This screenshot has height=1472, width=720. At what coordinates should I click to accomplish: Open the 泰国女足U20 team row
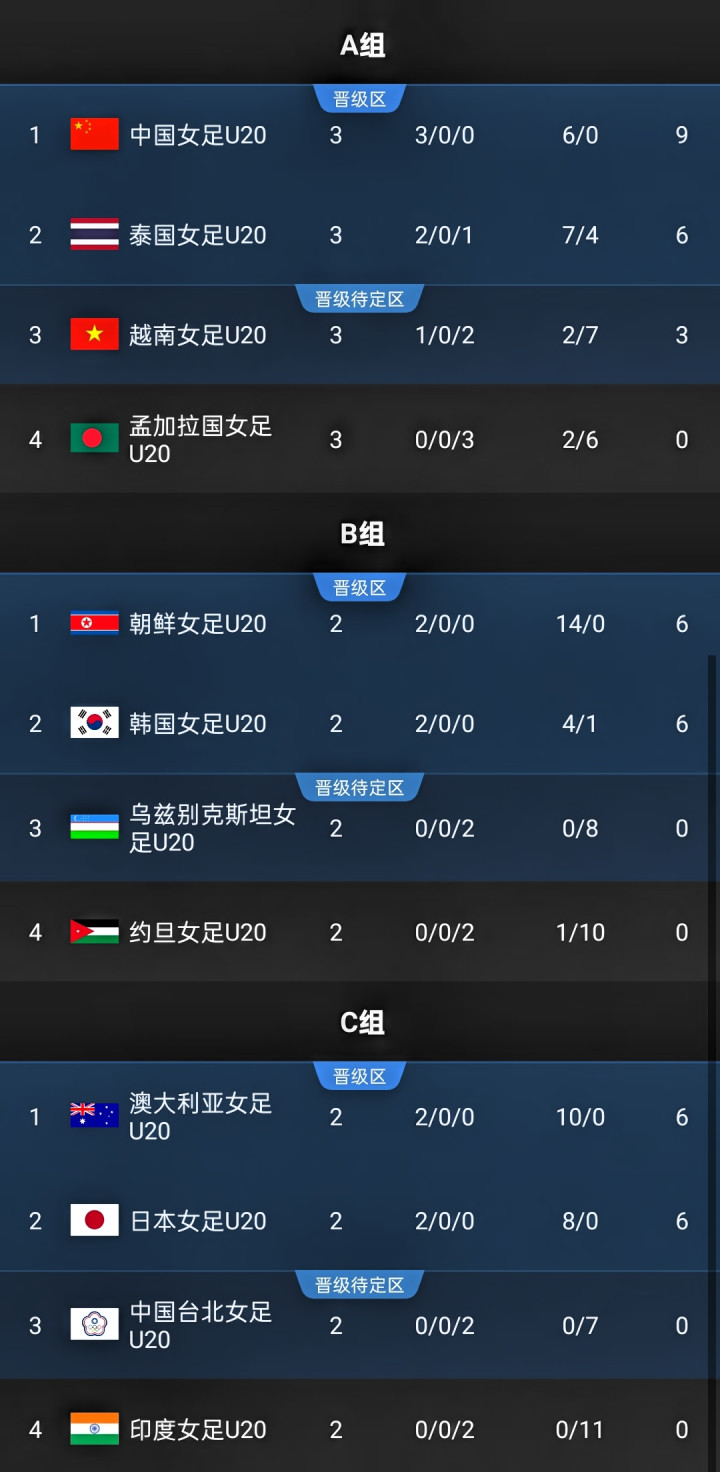click(x=360, y=235)
